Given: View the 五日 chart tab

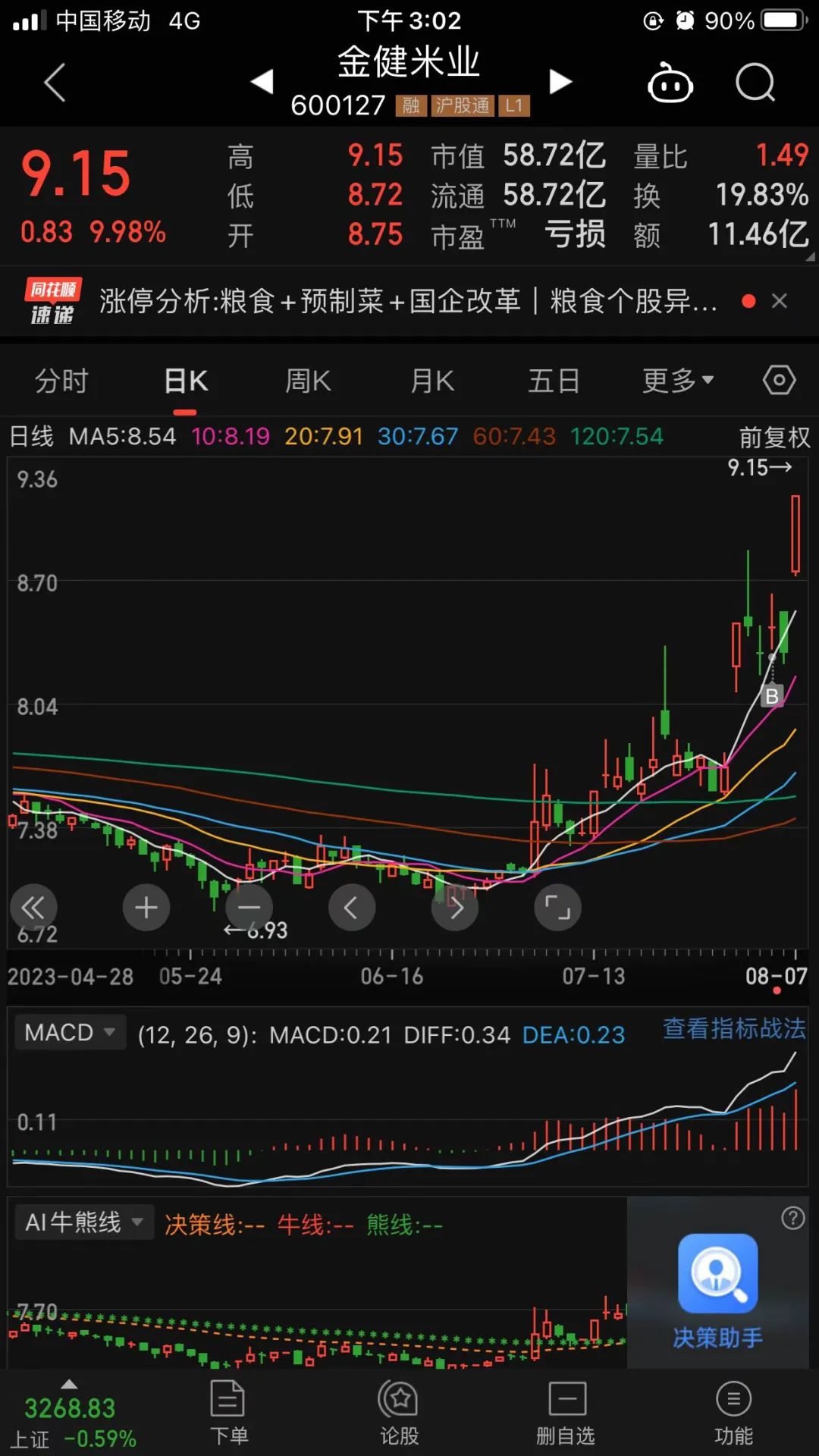Looking at the screenshot, I should (554, 381).
